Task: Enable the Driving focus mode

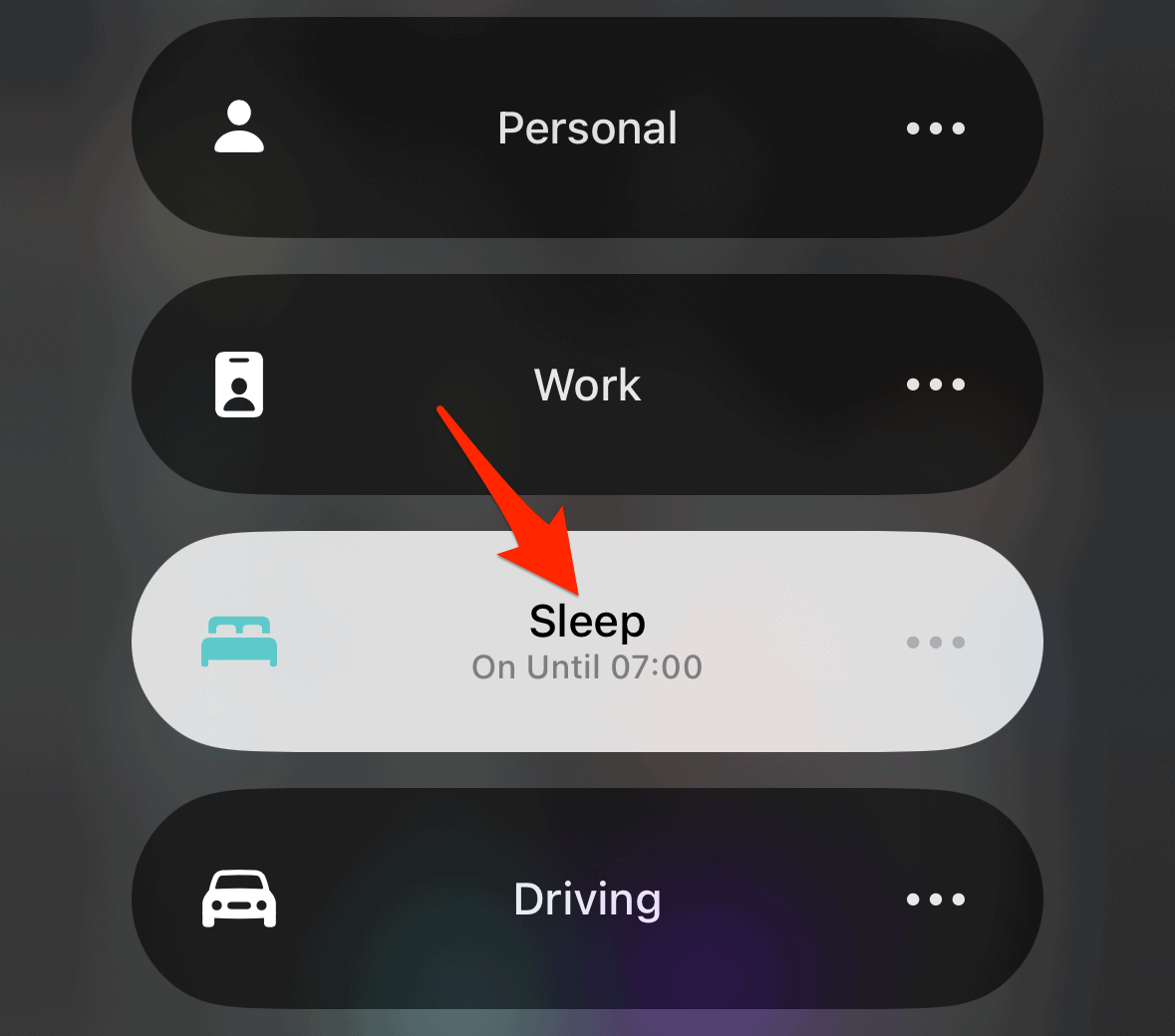Action: [586, 900]
